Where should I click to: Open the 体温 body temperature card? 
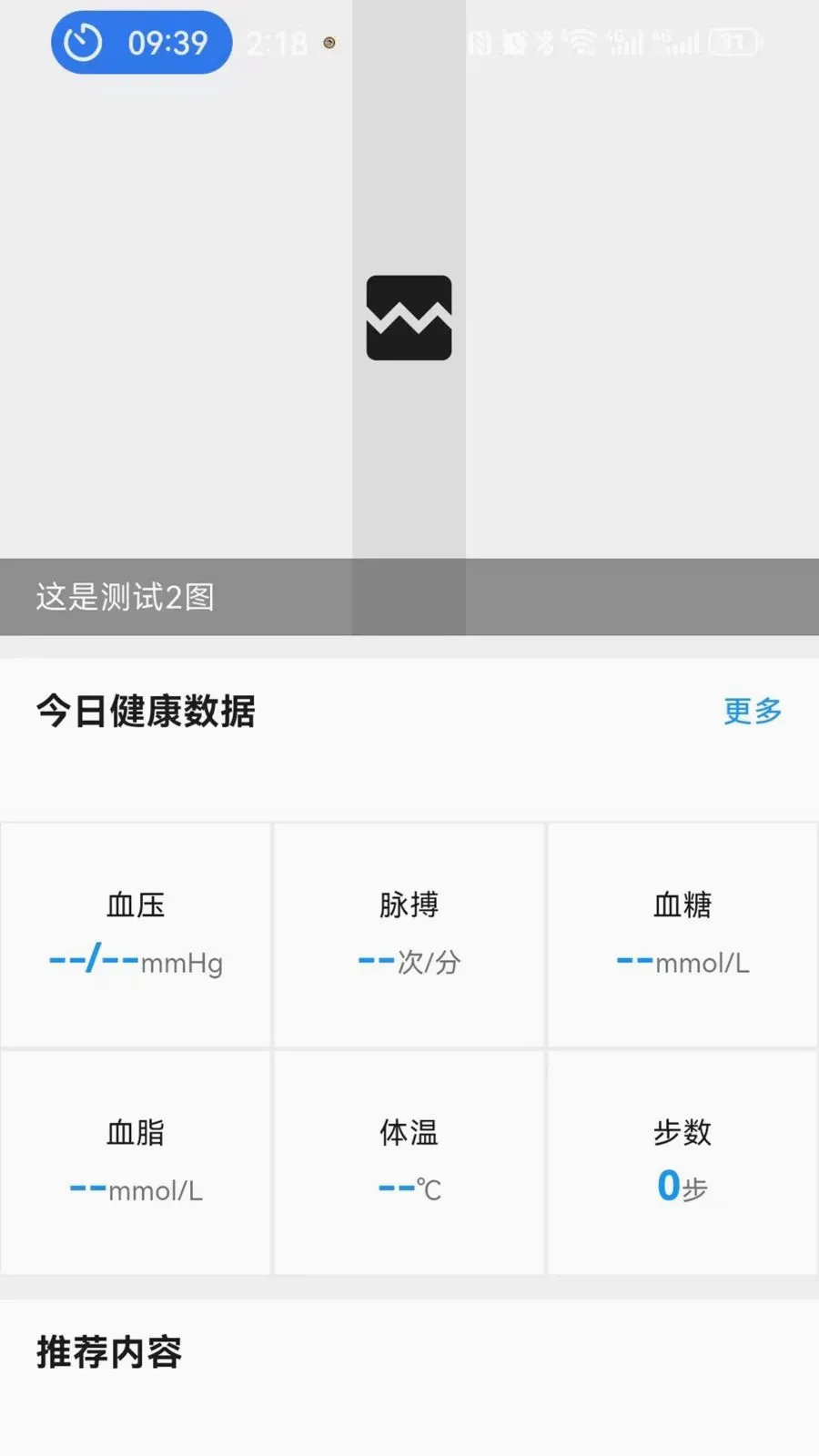click(409, 1162)
